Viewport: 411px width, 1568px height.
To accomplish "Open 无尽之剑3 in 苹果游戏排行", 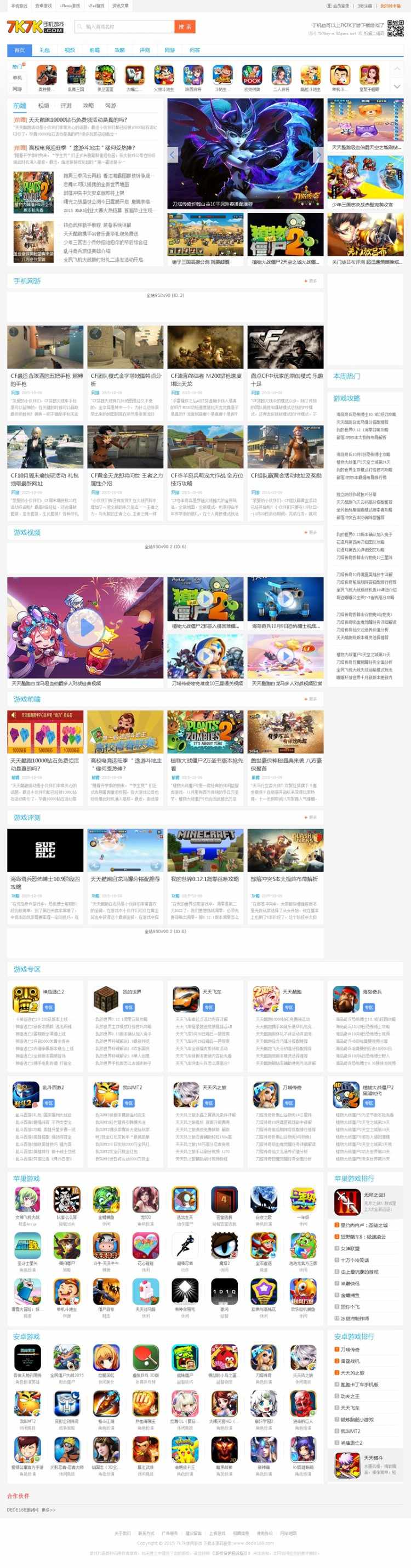I will click(x=374, y=1196).
